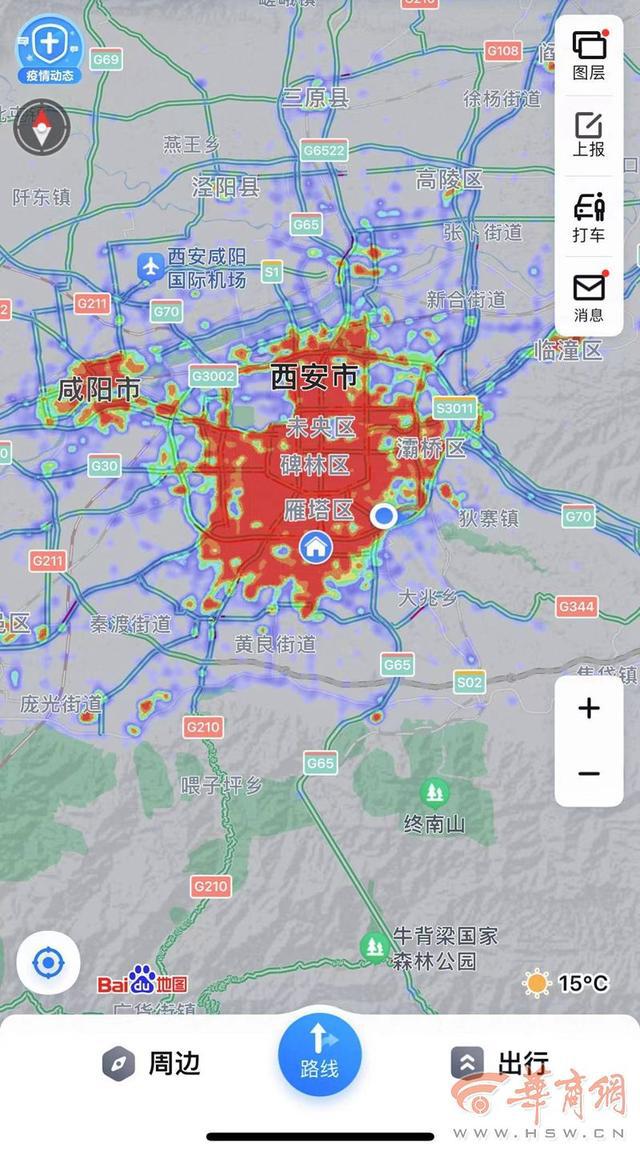This screenshot has width=640, height=1154.
Task: Open 打车 ride hailing
Action: [x=589, y=217]
